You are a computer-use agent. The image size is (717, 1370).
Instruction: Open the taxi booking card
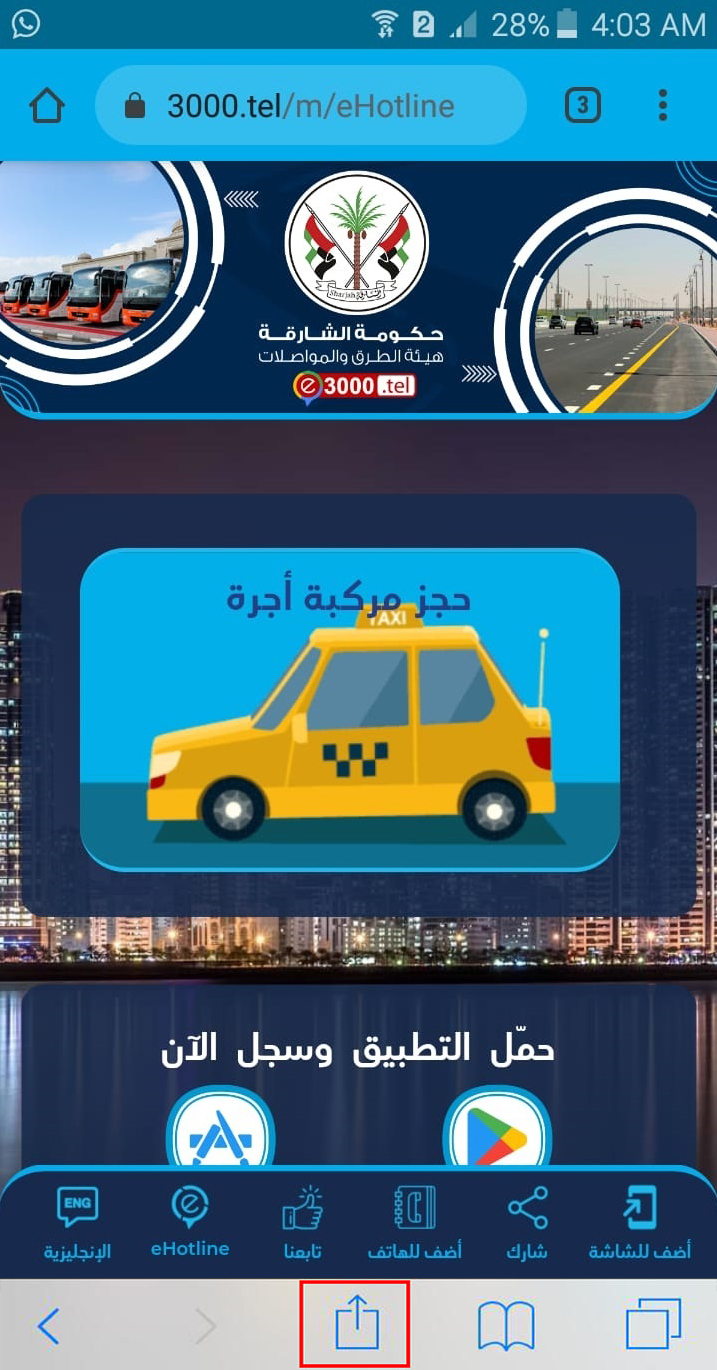click(350, 710)
